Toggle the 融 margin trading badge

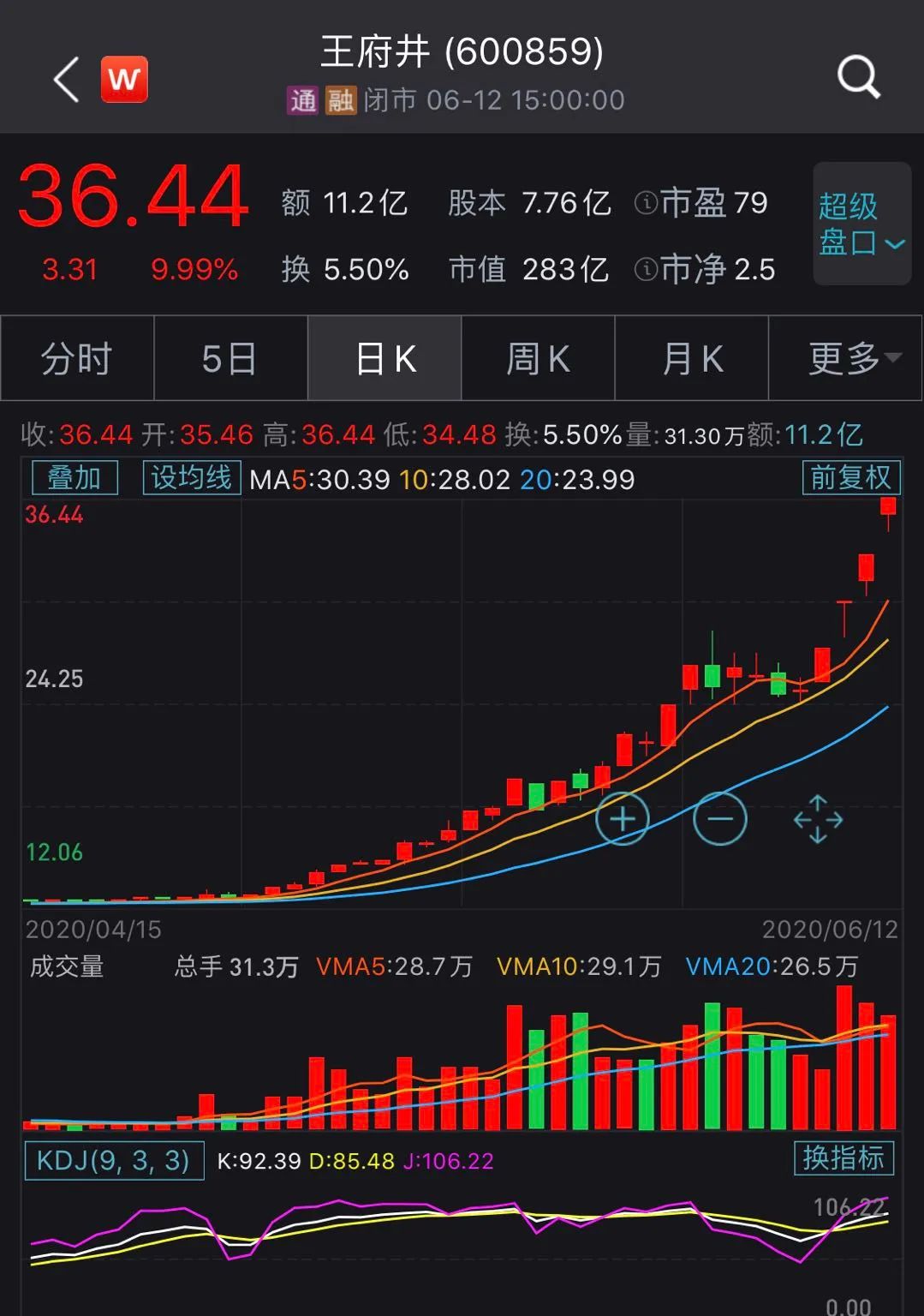(x=342, y=99)
